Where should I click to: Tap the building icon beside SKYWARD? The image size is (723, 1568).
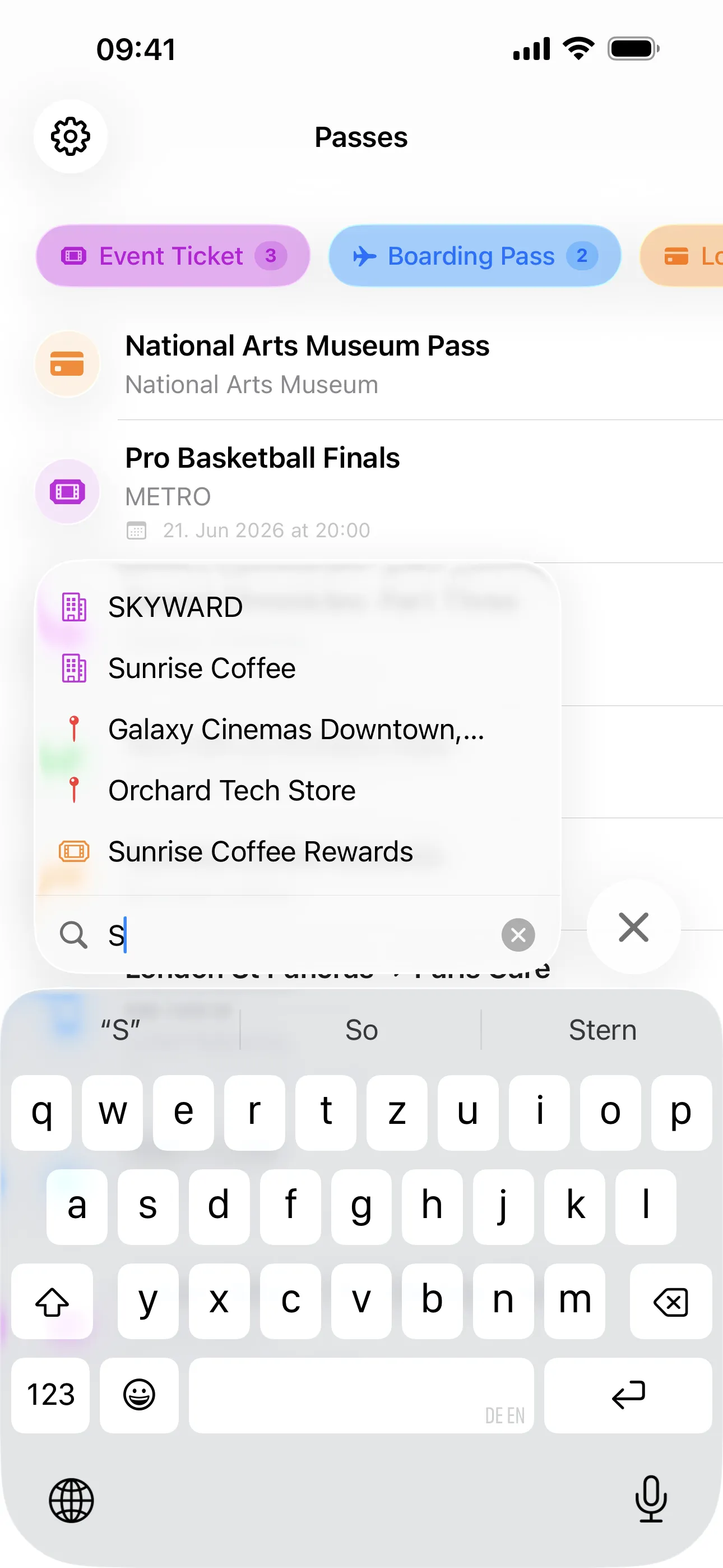click(73, 607)
